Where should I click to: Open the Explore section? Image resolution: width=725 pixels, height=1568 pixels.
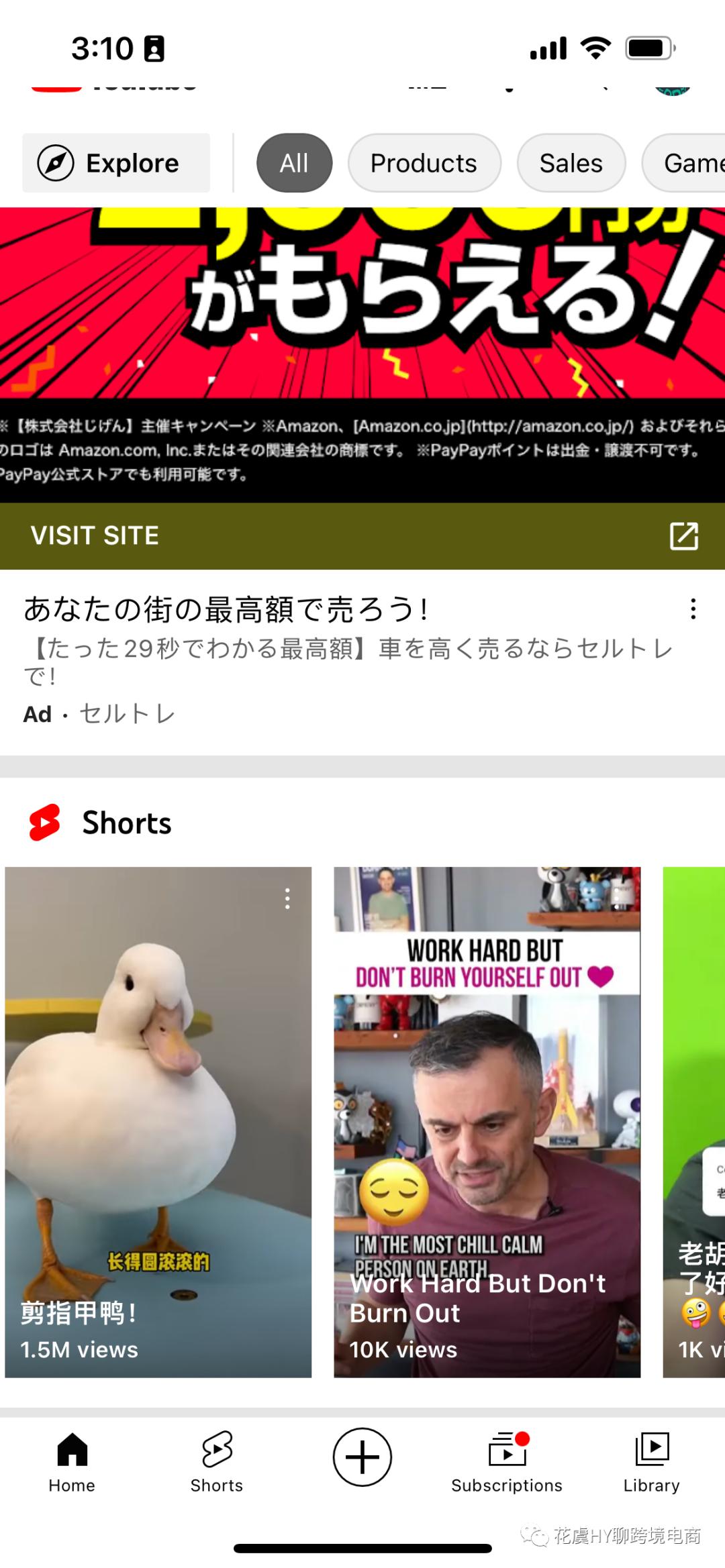click(115, 162)
